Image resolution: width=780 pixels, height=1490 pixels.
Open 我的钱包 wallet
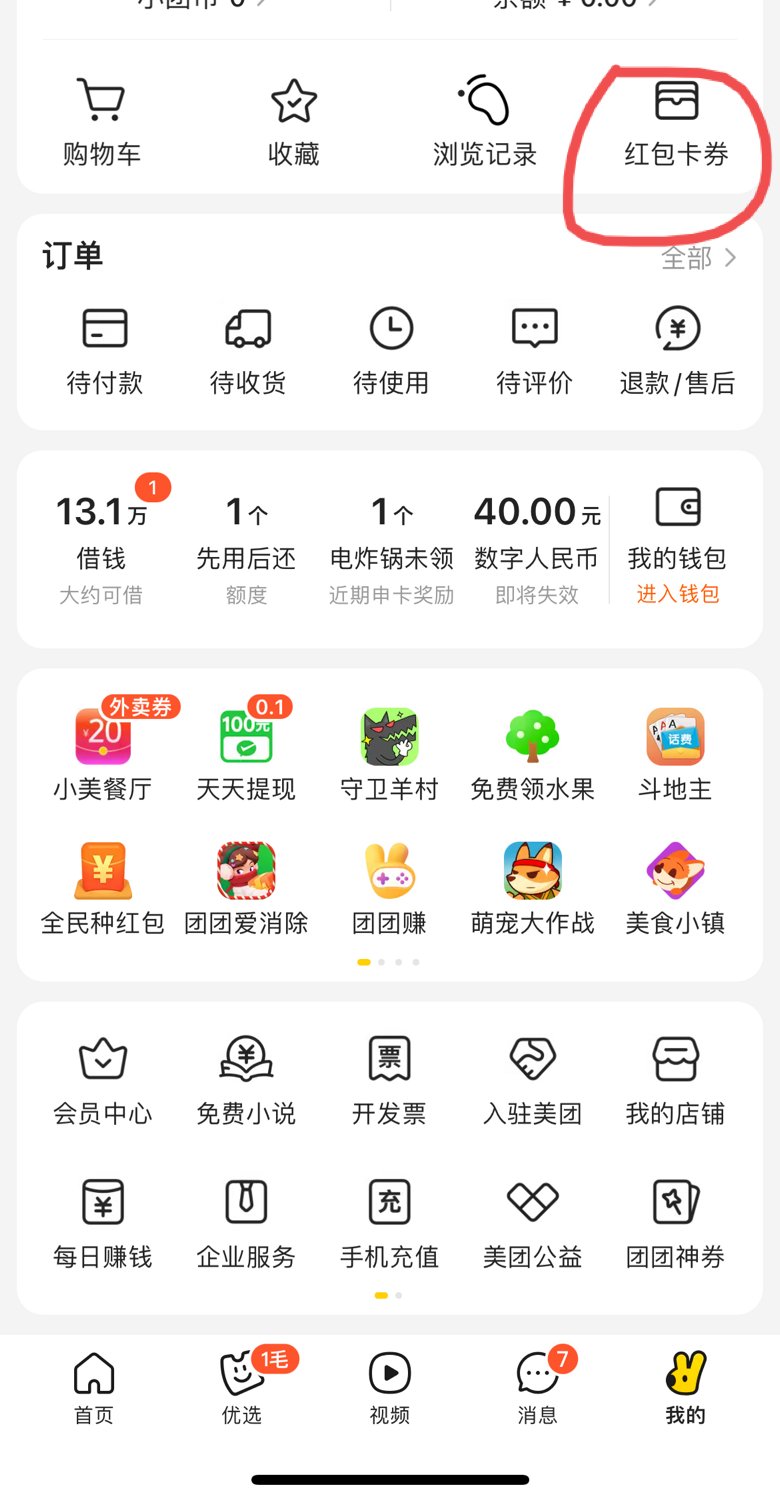click(677, 545)
